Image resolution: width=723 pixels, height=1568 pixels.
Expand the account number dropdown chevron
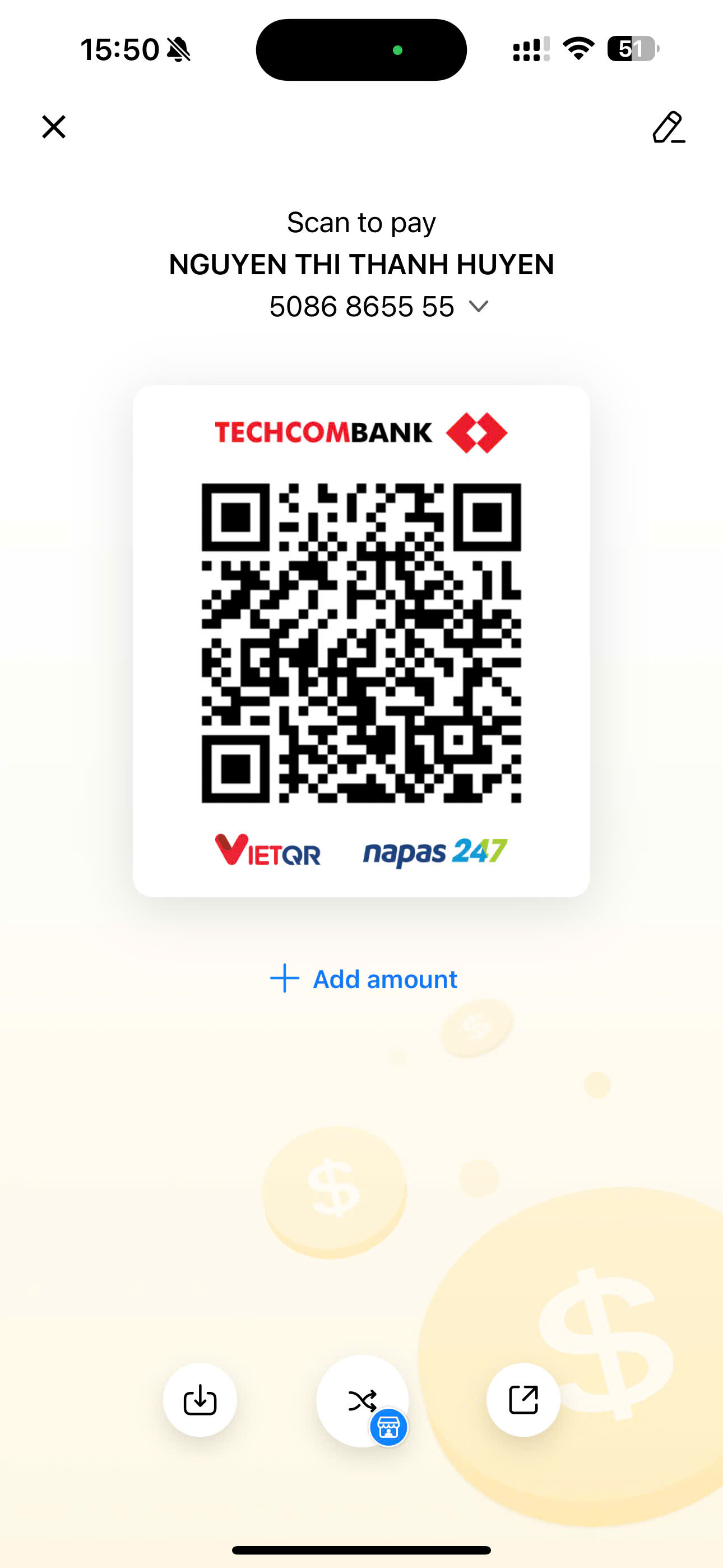(478, 306)
